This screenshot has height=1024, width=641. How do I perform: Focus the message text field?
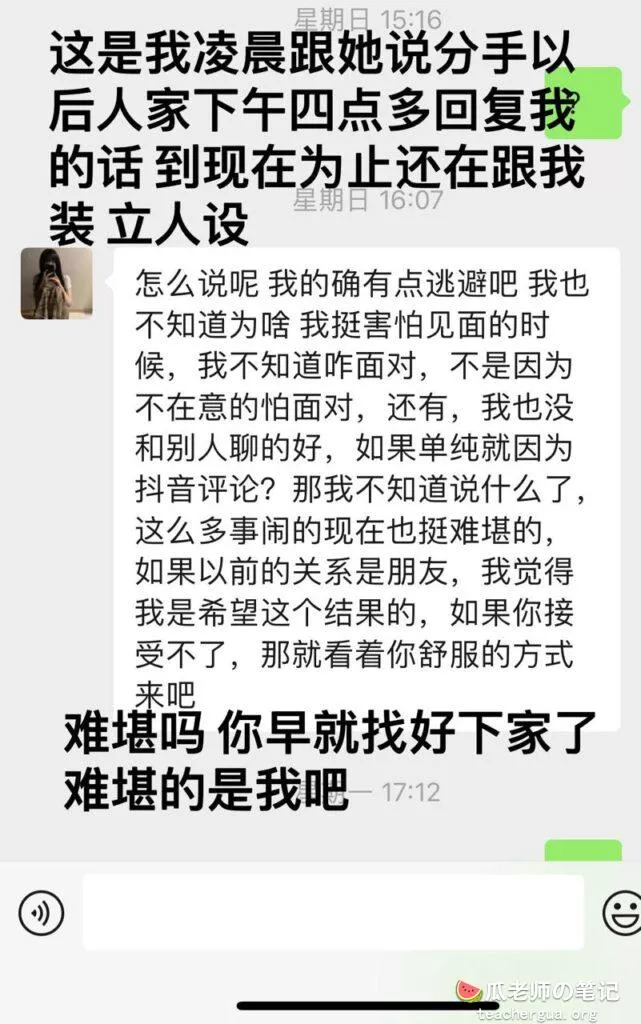click(x=333, y=912)
